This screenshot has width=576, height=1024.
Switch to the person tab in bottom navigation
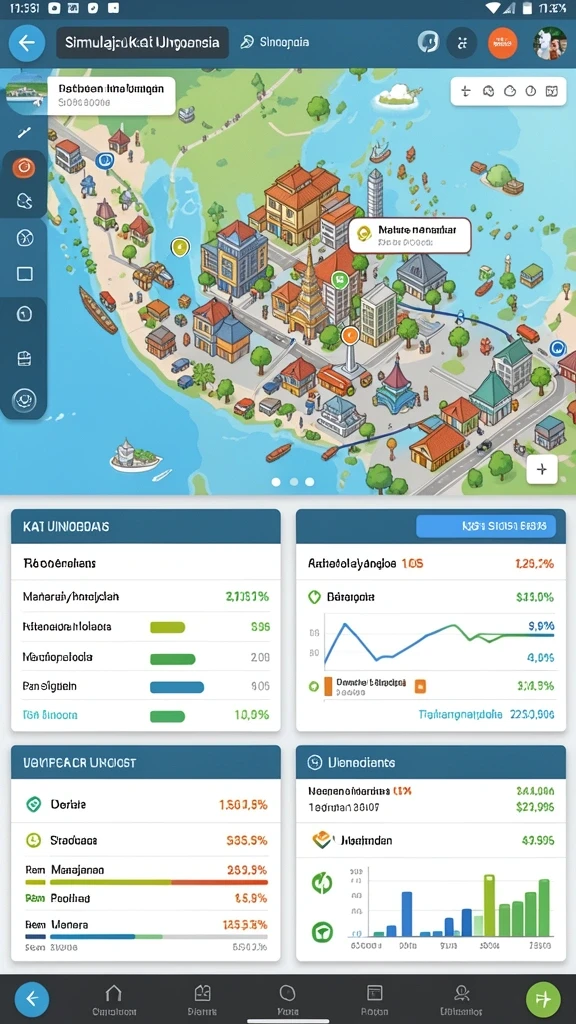click(461, 999)
